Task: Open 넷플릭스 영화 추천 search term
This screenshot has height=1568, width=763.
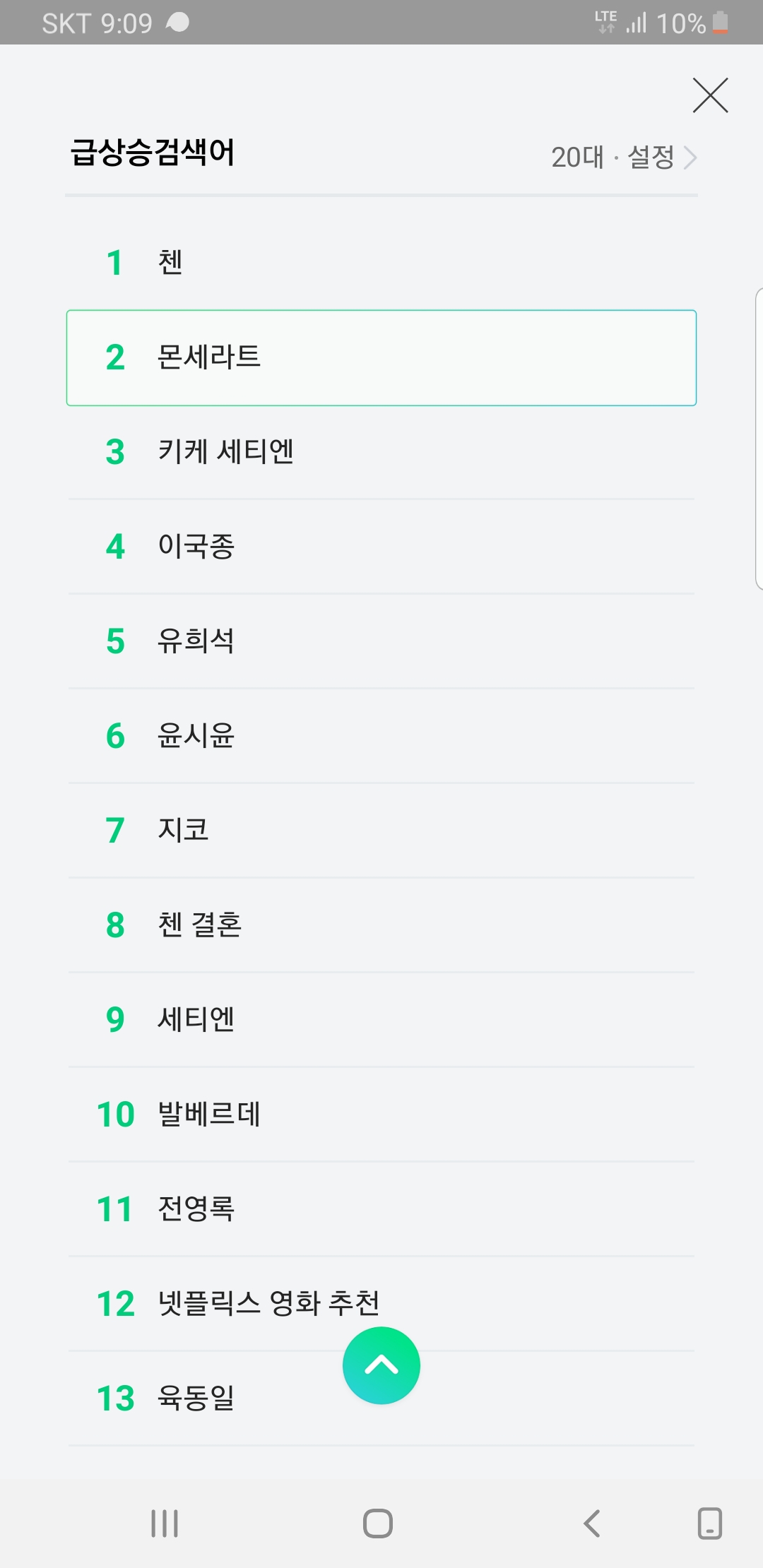Action: (381, 1304)
